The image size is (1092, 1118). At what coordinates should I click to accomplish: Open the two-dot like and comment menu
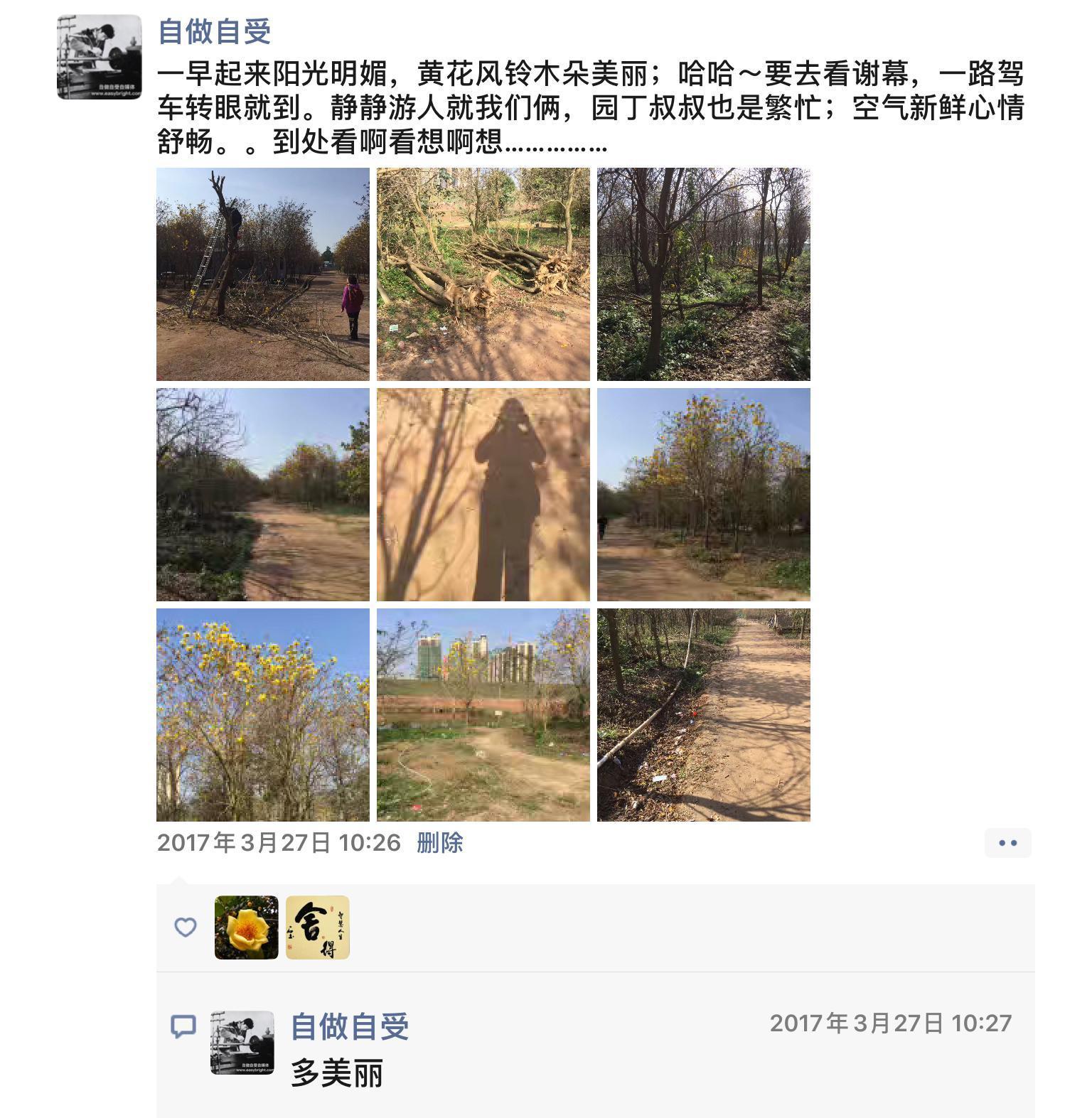click(1007, 843)
